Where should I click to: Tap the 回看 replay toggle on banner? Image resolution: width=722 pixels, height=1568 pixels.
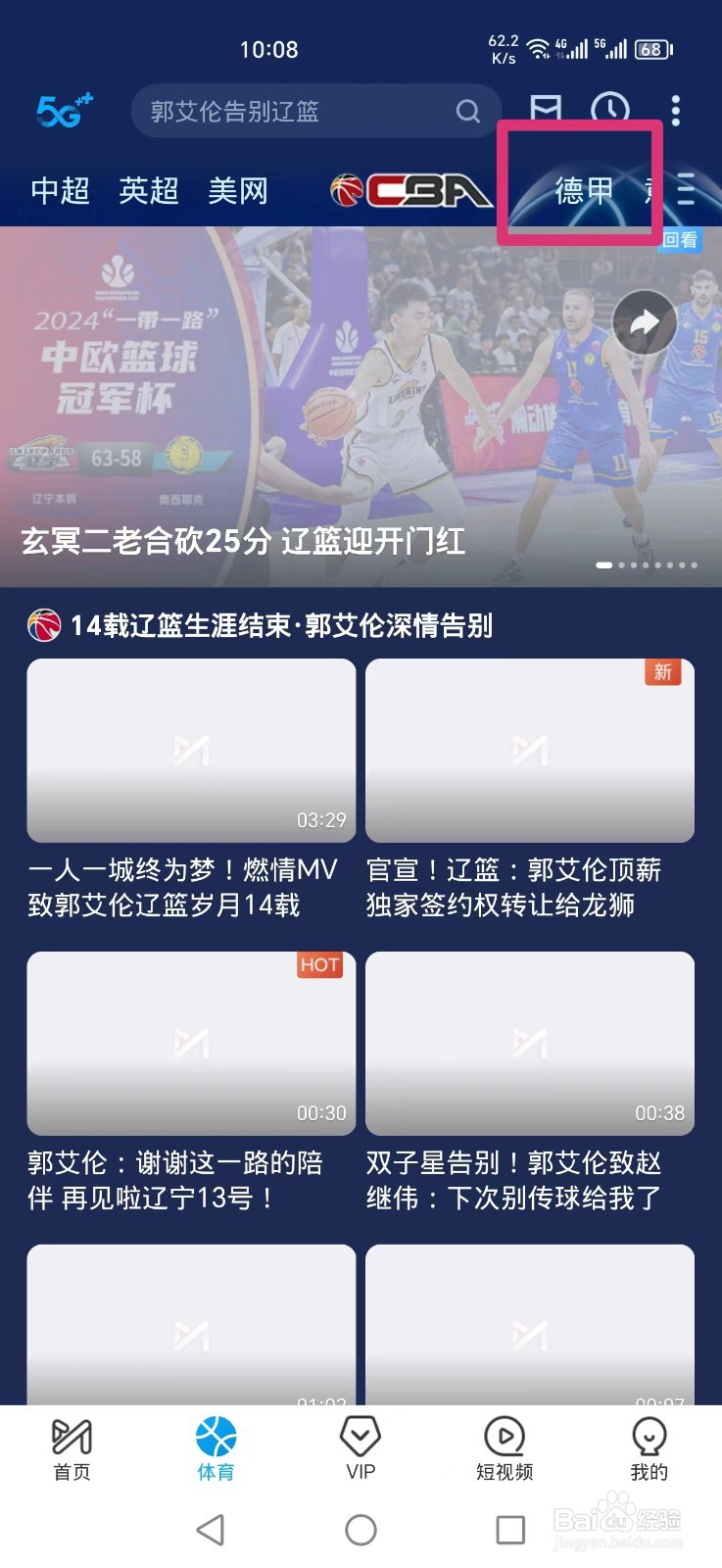pyautogui.click(x=682, y=241)
